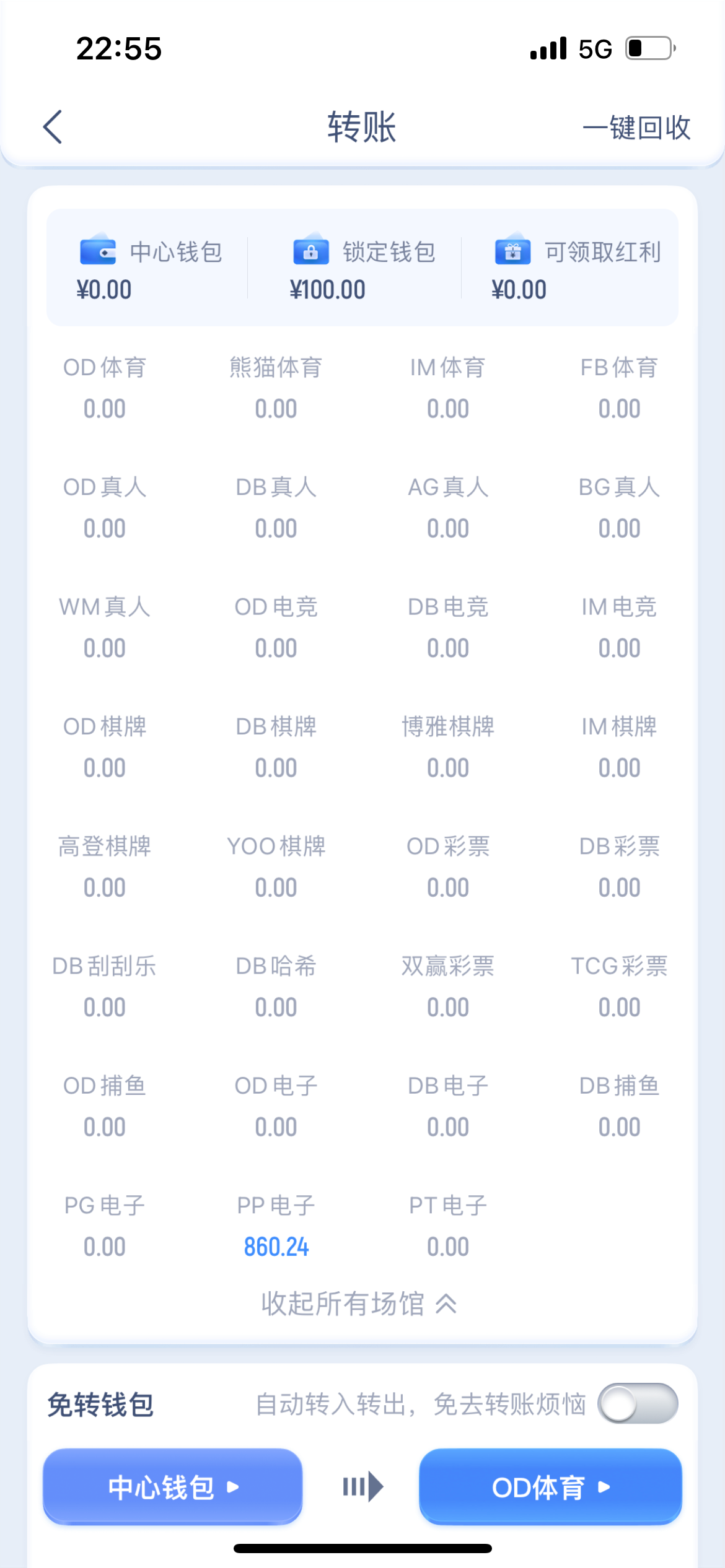The image size is (725, 1568).
Task: Expand the 中心钱包 wallet selector
Action: click(172, 1487)
